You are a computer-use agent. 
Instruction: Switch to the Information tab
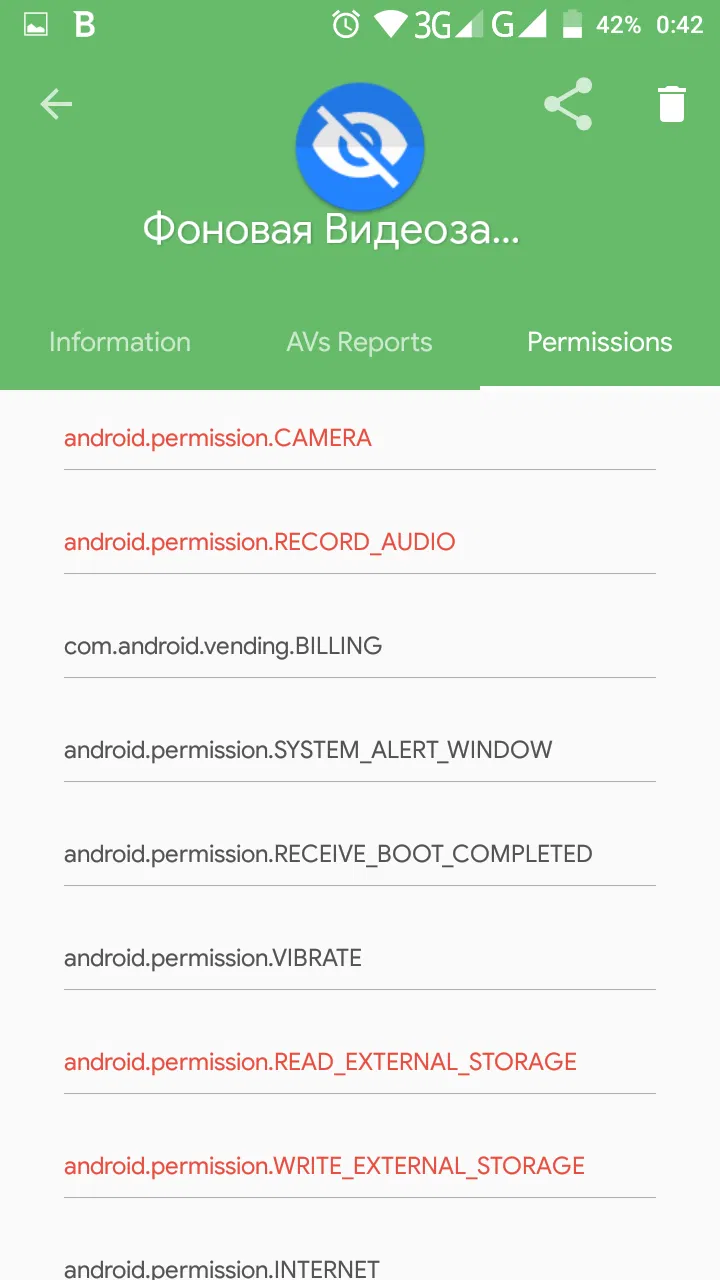pos(120,342)
